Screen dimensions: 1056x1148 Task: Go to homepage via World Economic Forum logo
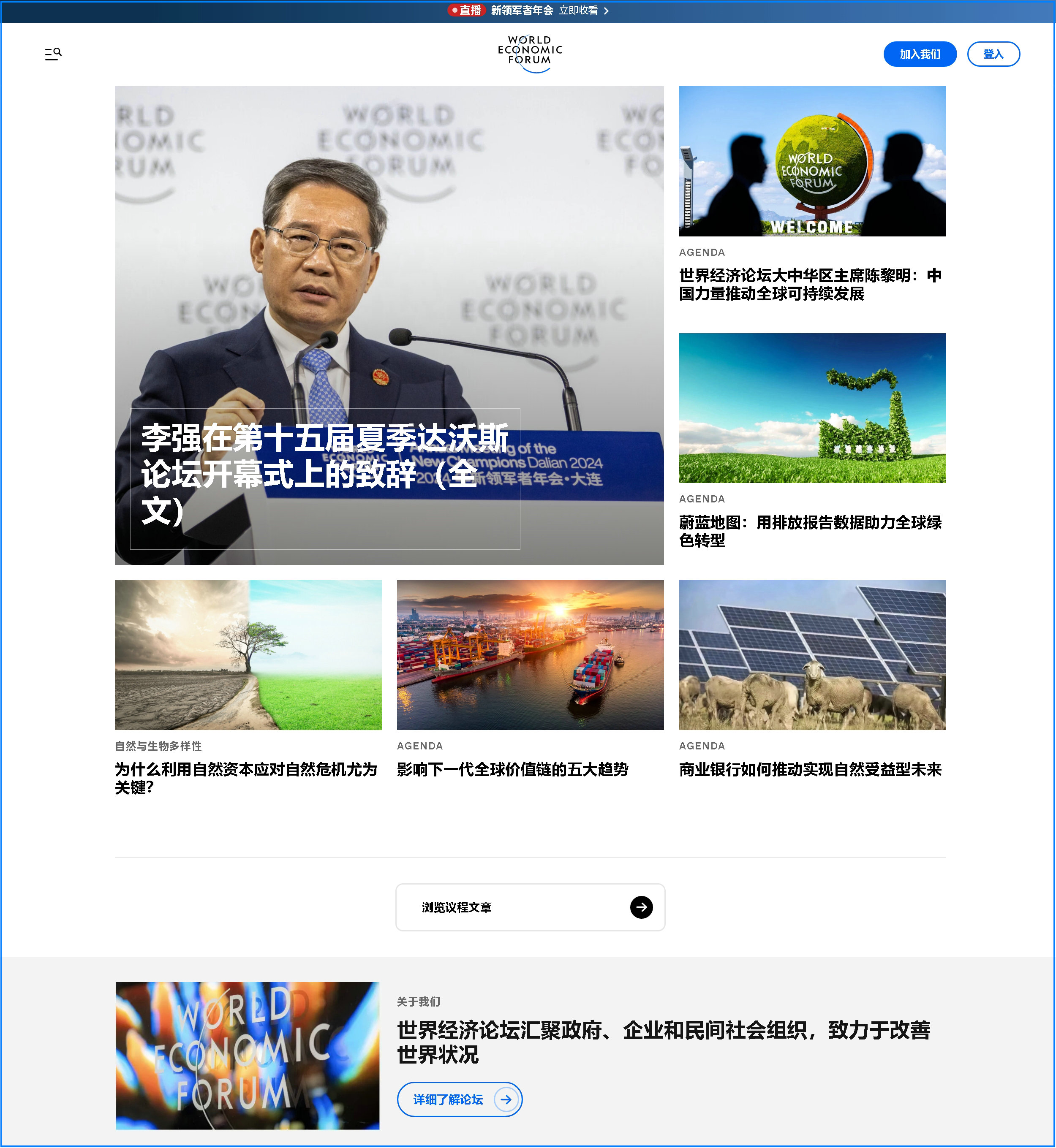[530, 54]
